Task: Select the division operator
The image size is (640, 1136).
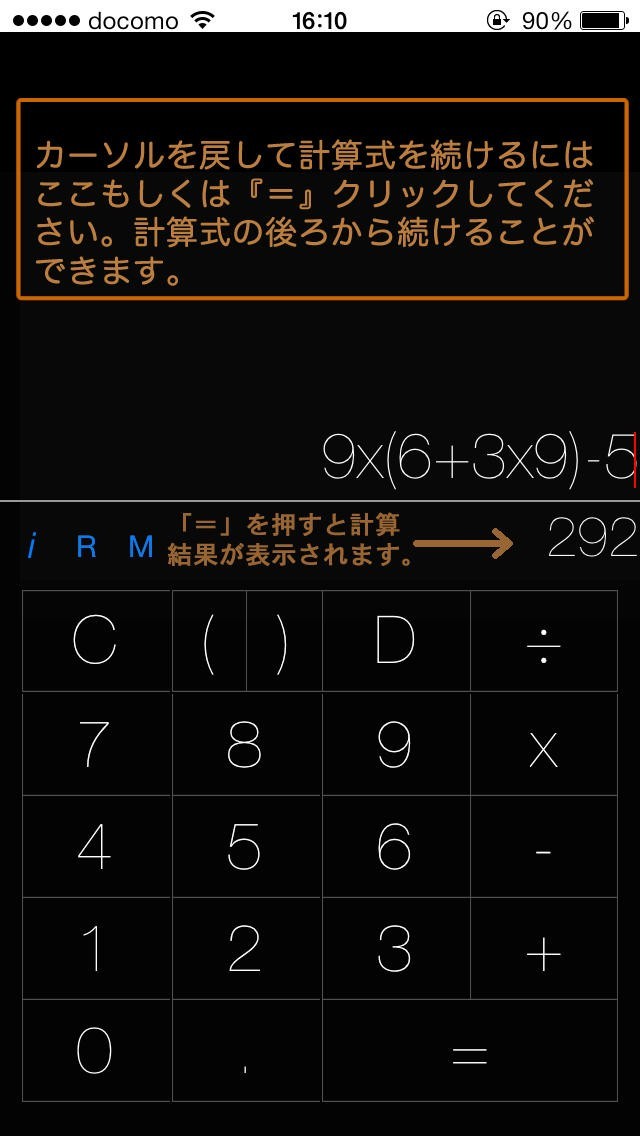Action: (544, 642)
